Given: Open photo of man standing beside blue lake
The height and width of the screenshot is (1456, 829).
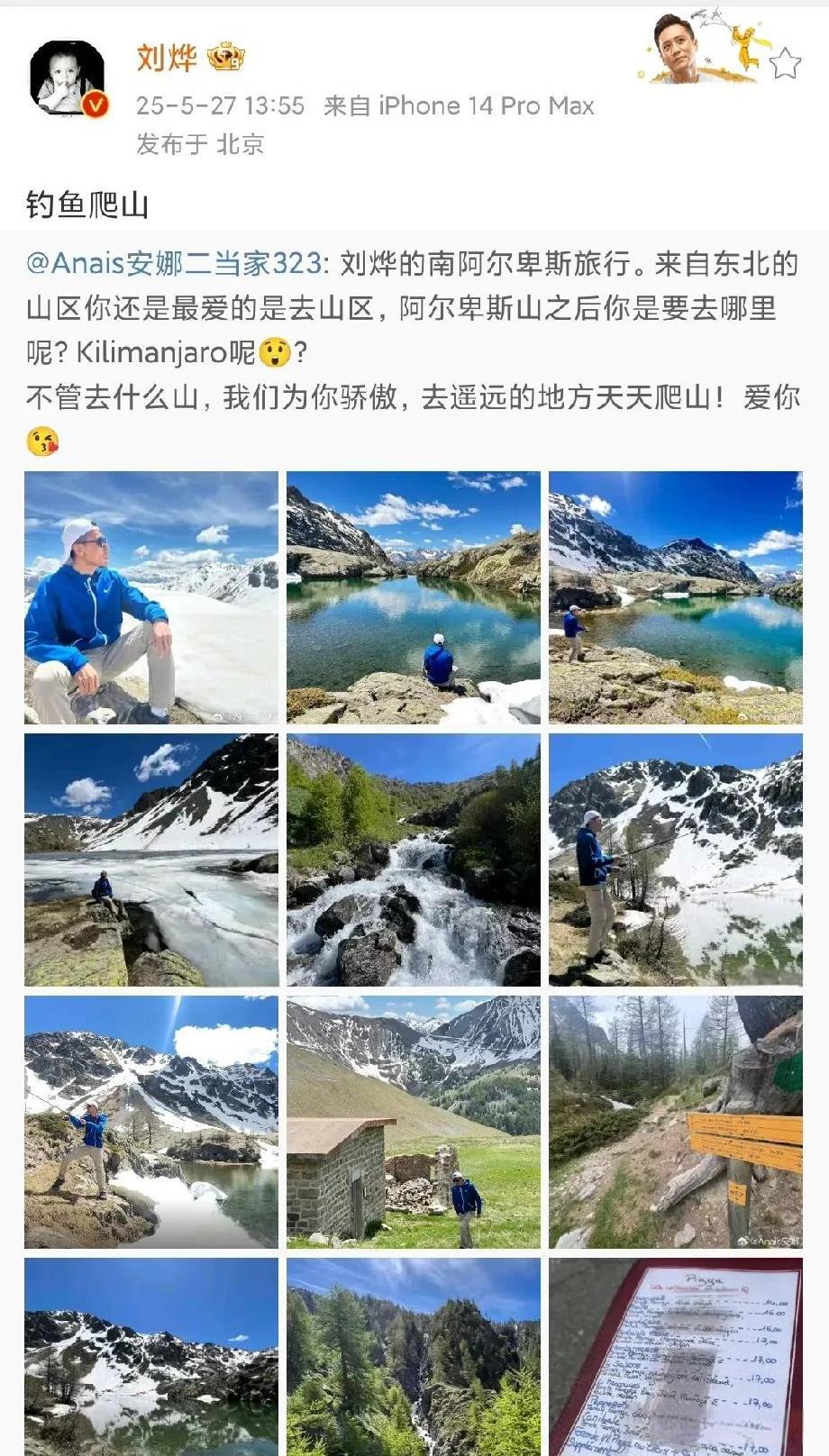Looking at the screenshot, I should (x=676, y=597).
